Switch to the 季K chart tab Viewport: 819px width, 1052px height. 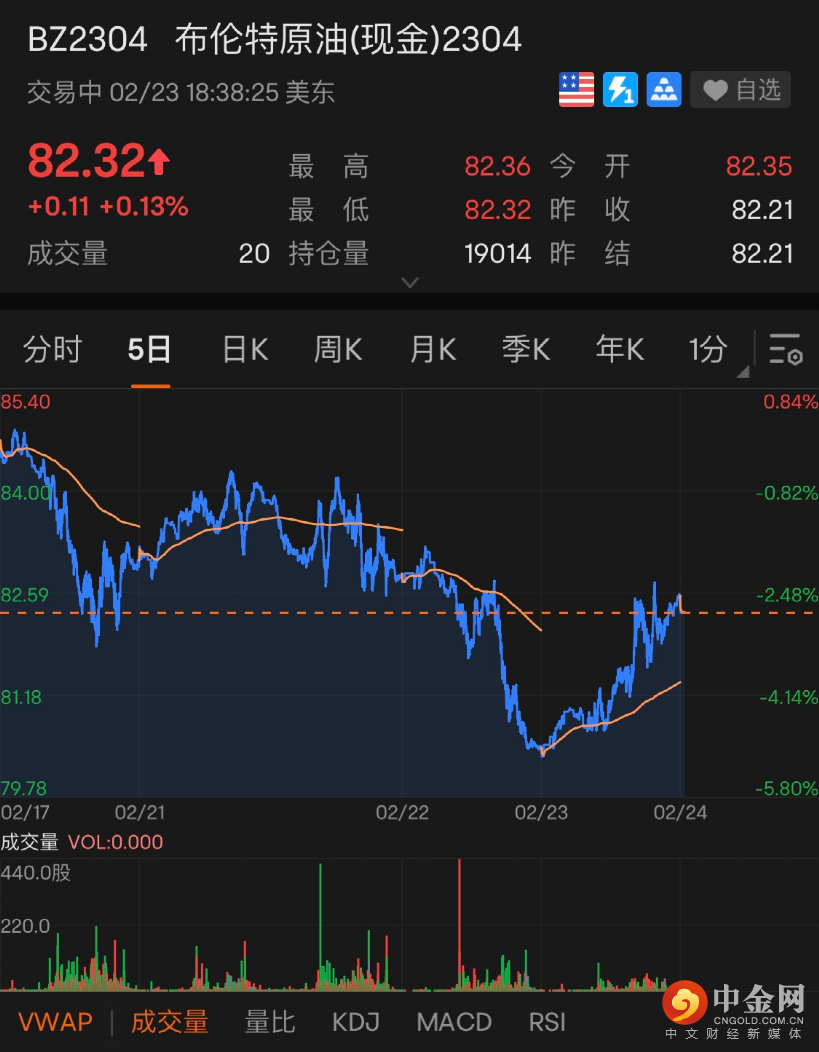tap(526, 349)
